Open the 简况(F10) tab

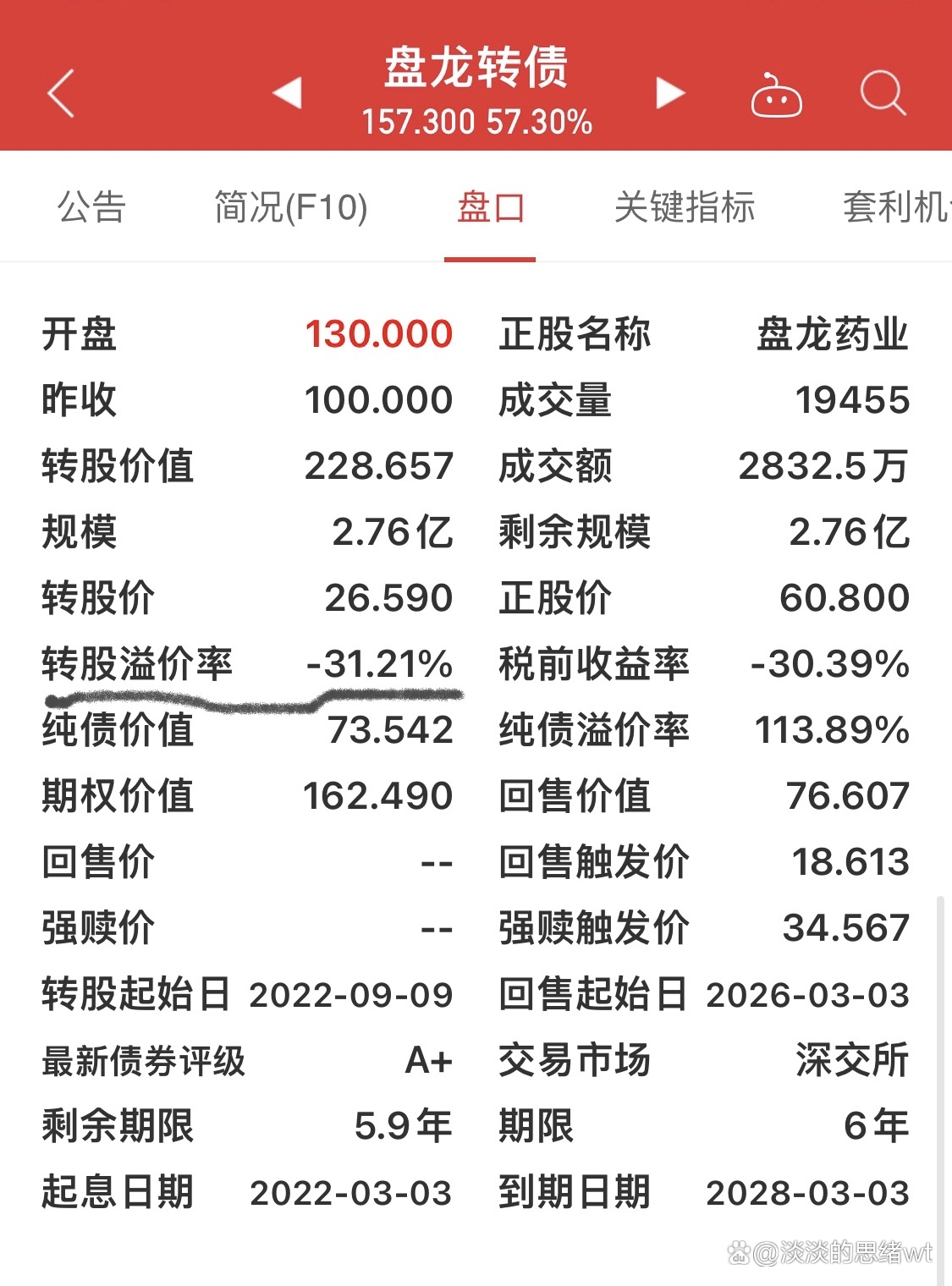click(290, 207)
